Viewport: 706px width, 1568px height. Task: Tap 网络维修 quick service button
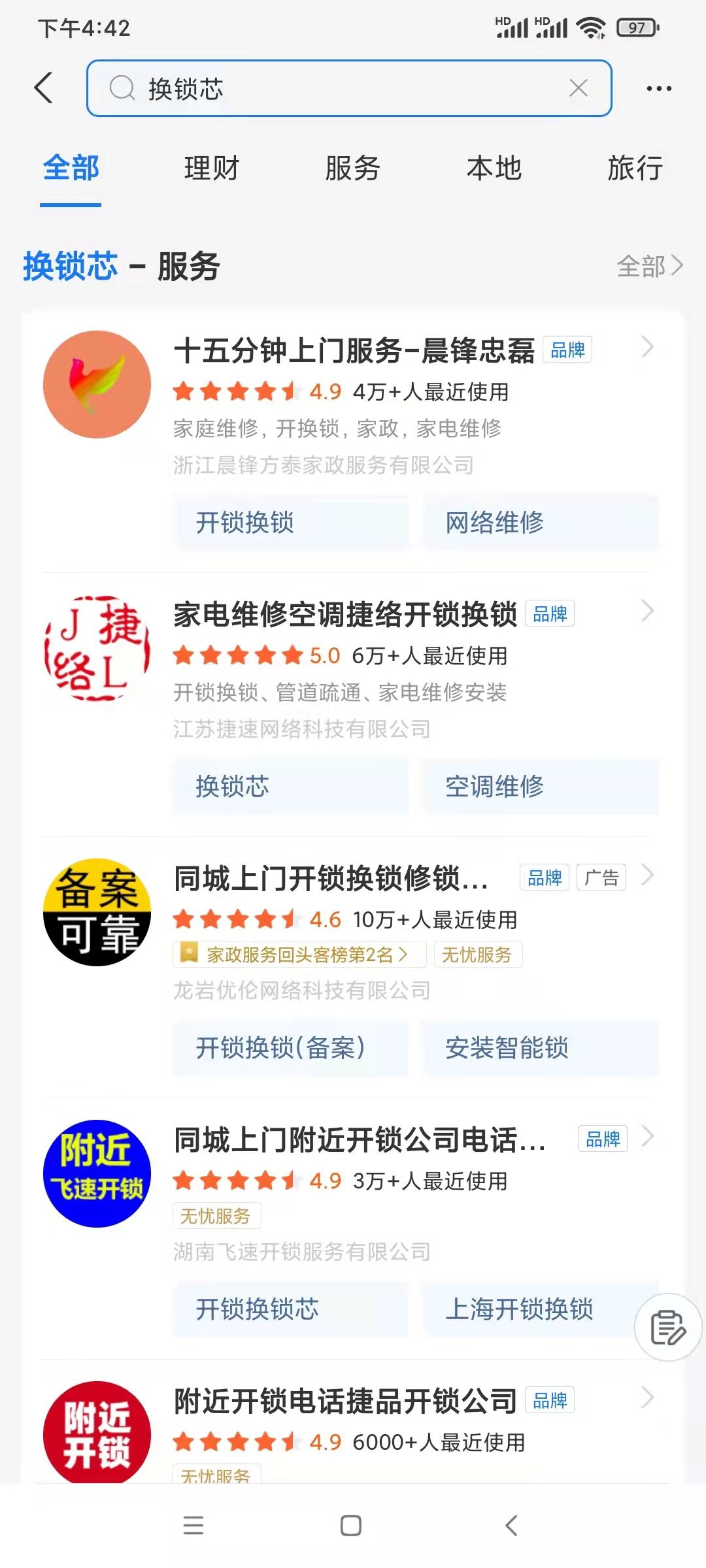click(541, 523)
